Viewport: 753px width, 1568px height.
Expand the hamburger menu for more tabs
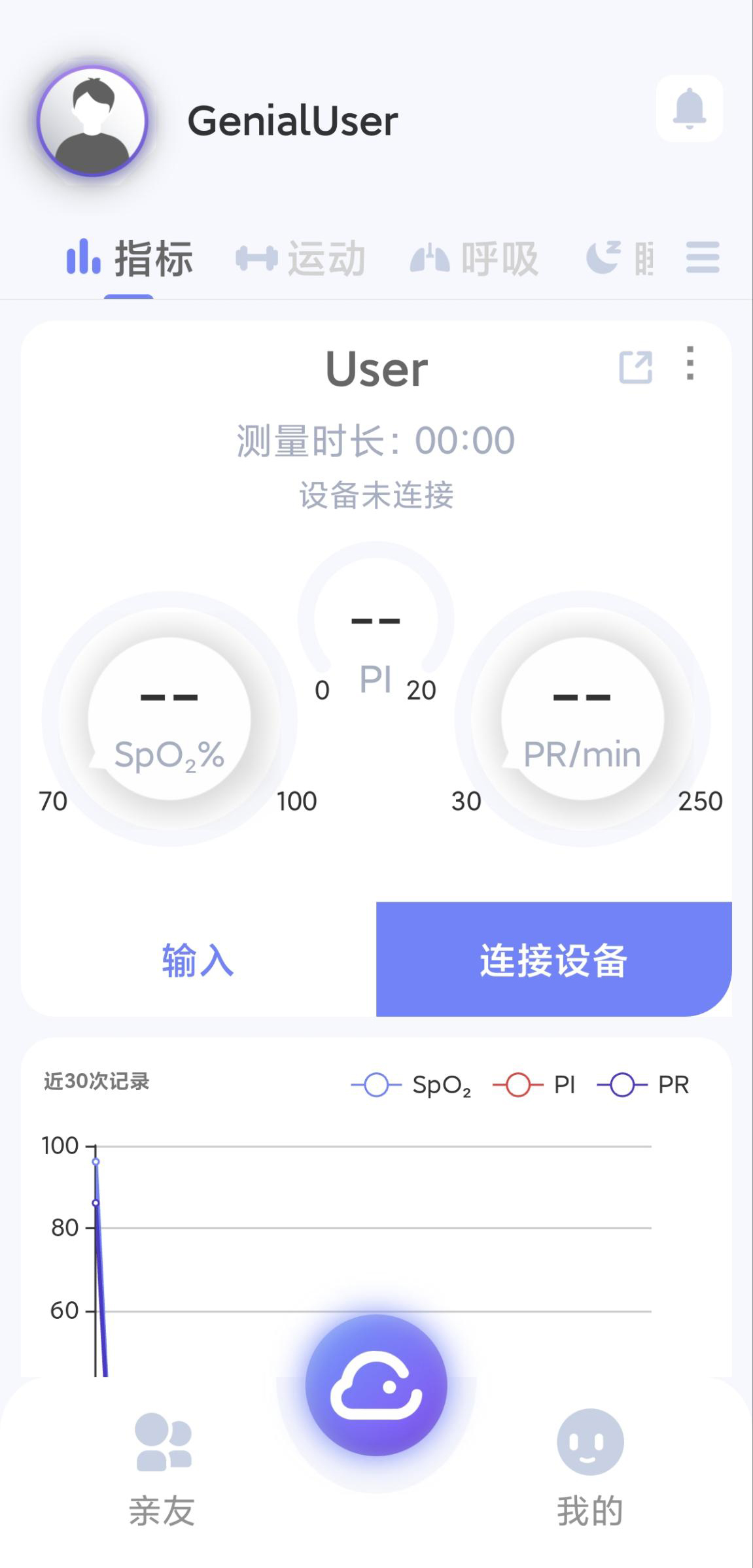tap(702, 258)
